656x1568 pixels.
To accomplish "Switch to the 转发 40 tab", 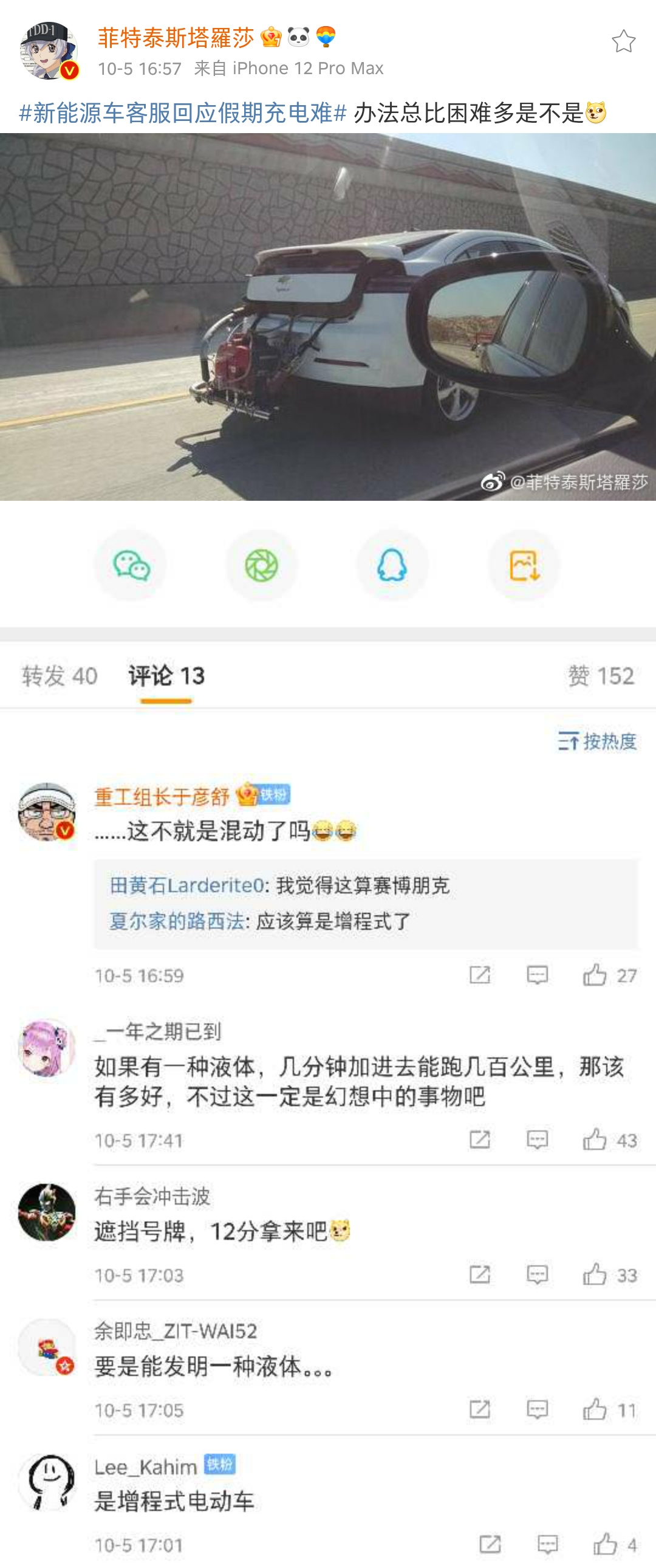I will coord(59,676).
